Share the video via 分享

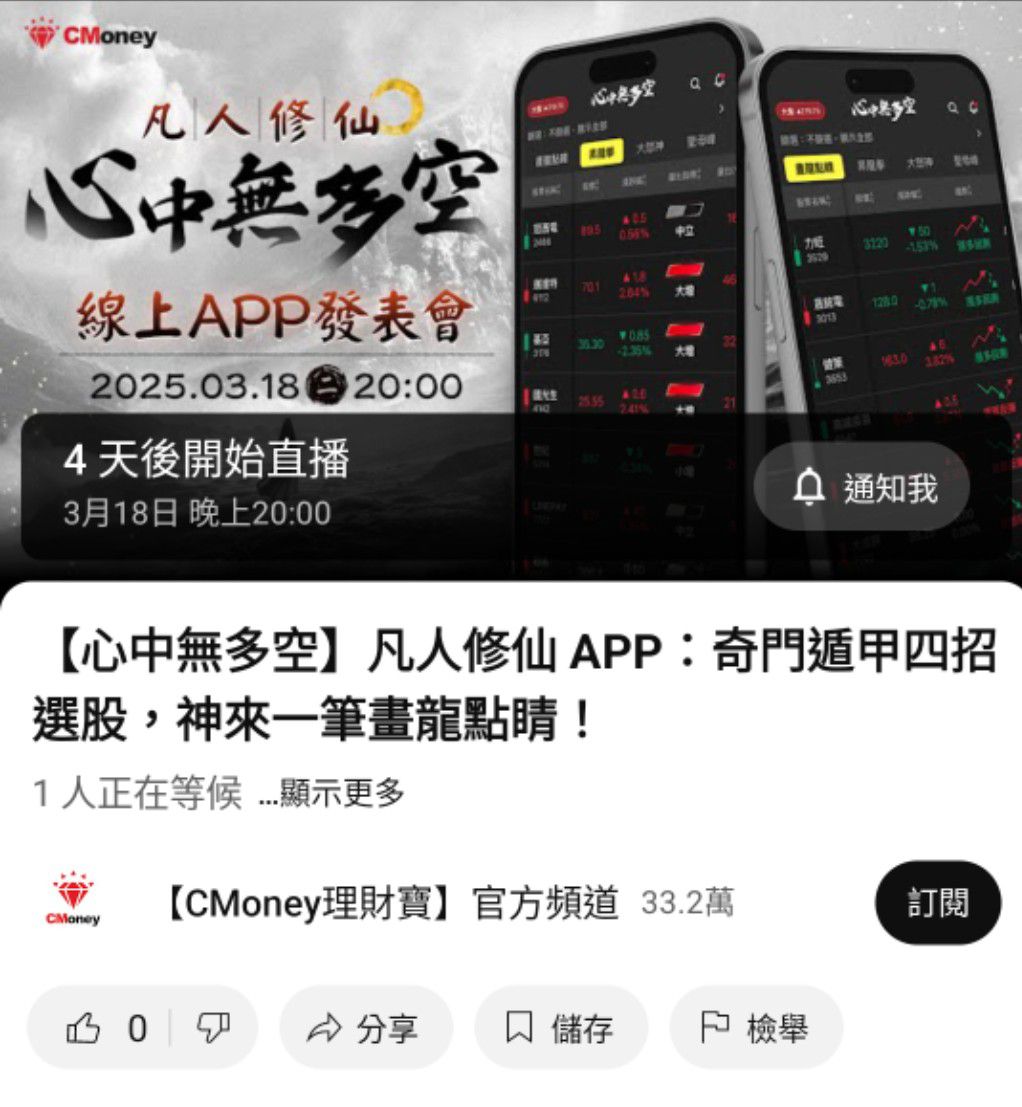(365, 1028)
